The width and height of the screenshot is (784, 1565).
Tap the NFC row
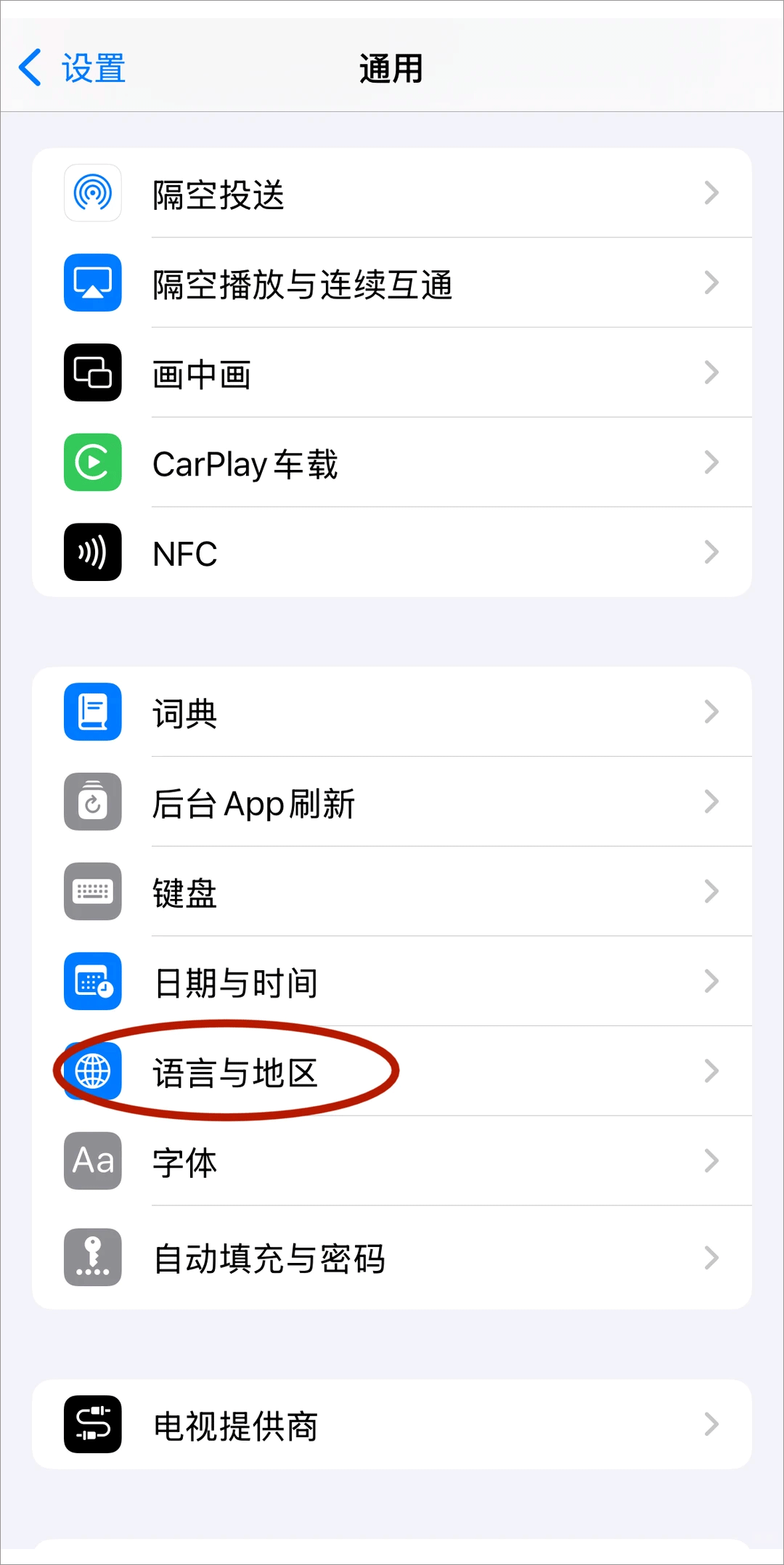[392, 553]
